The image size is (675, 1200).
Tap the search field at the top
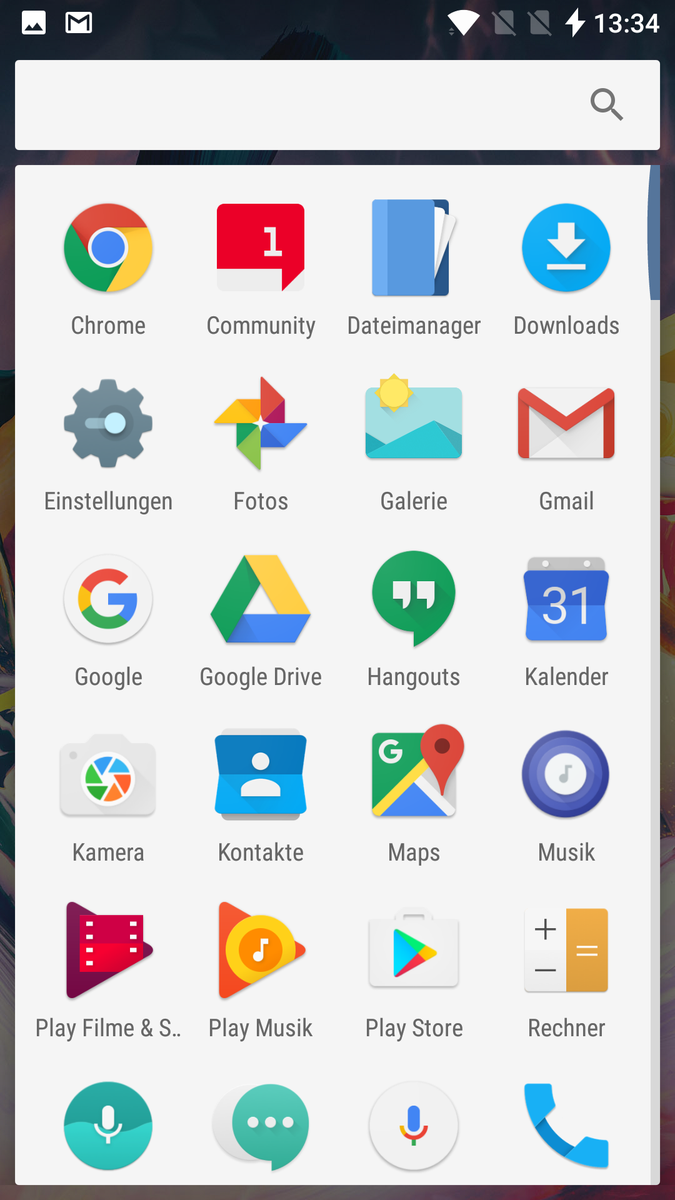300,105
